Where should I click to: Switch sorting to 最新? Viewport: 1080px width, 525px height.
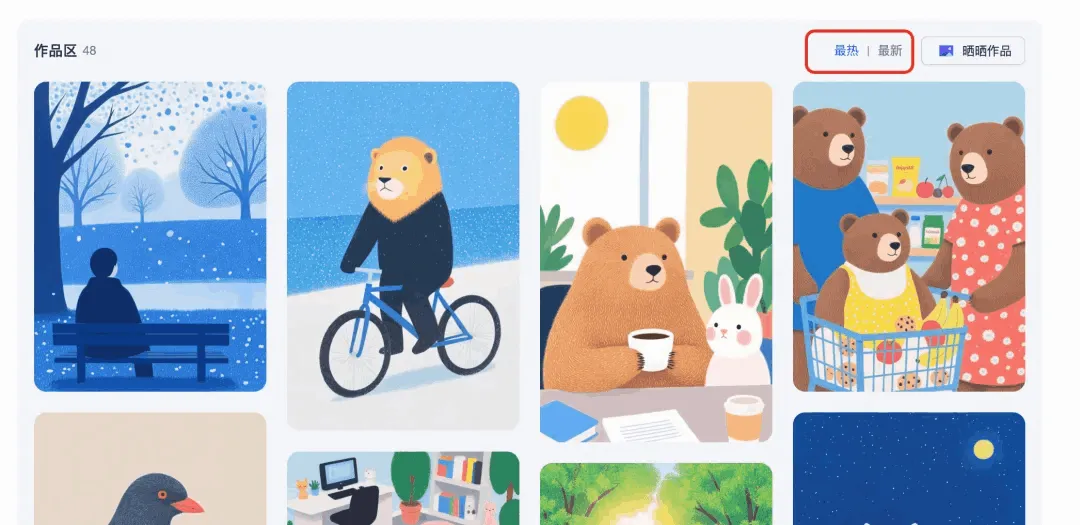[890, 51]
